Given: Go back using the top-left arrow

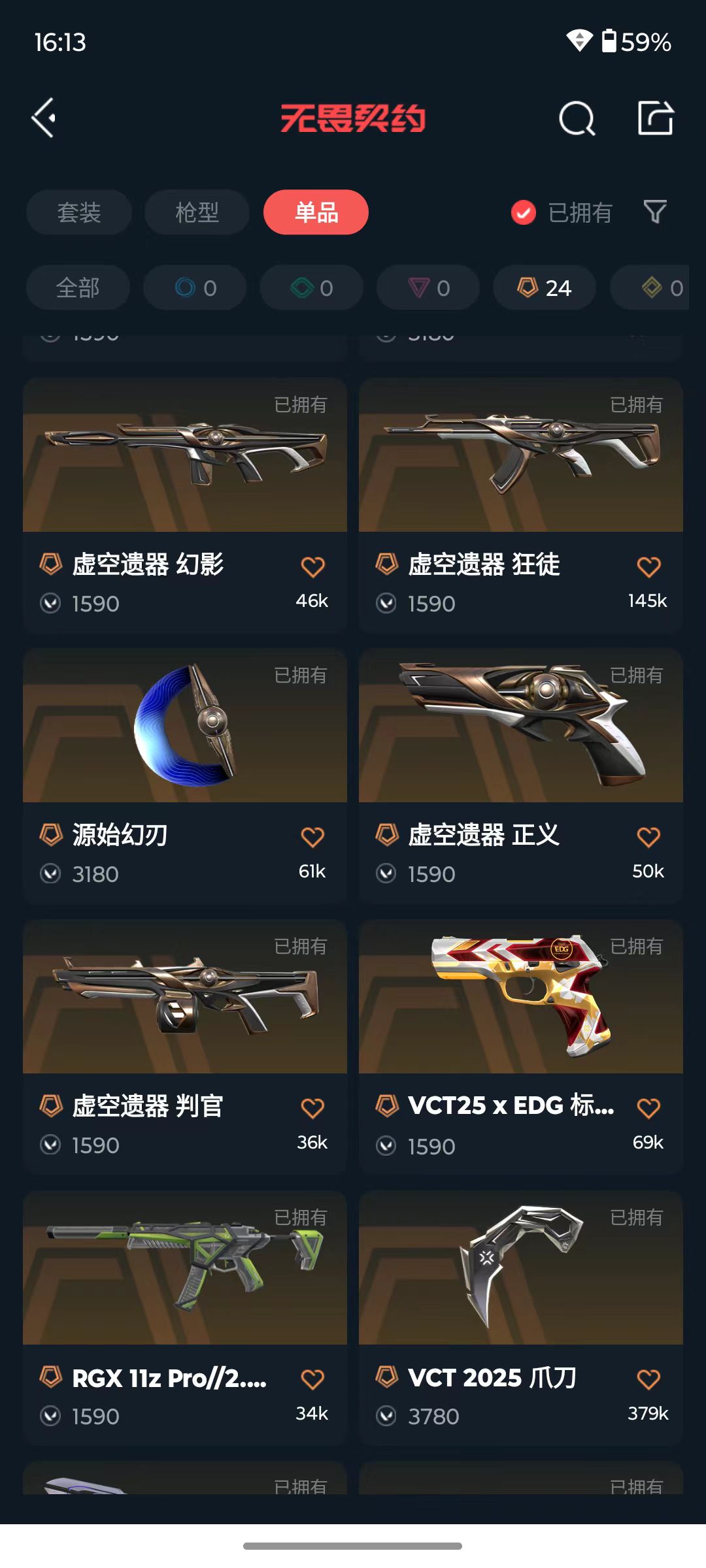Looking at the screenshot, I should coord(44,118).
